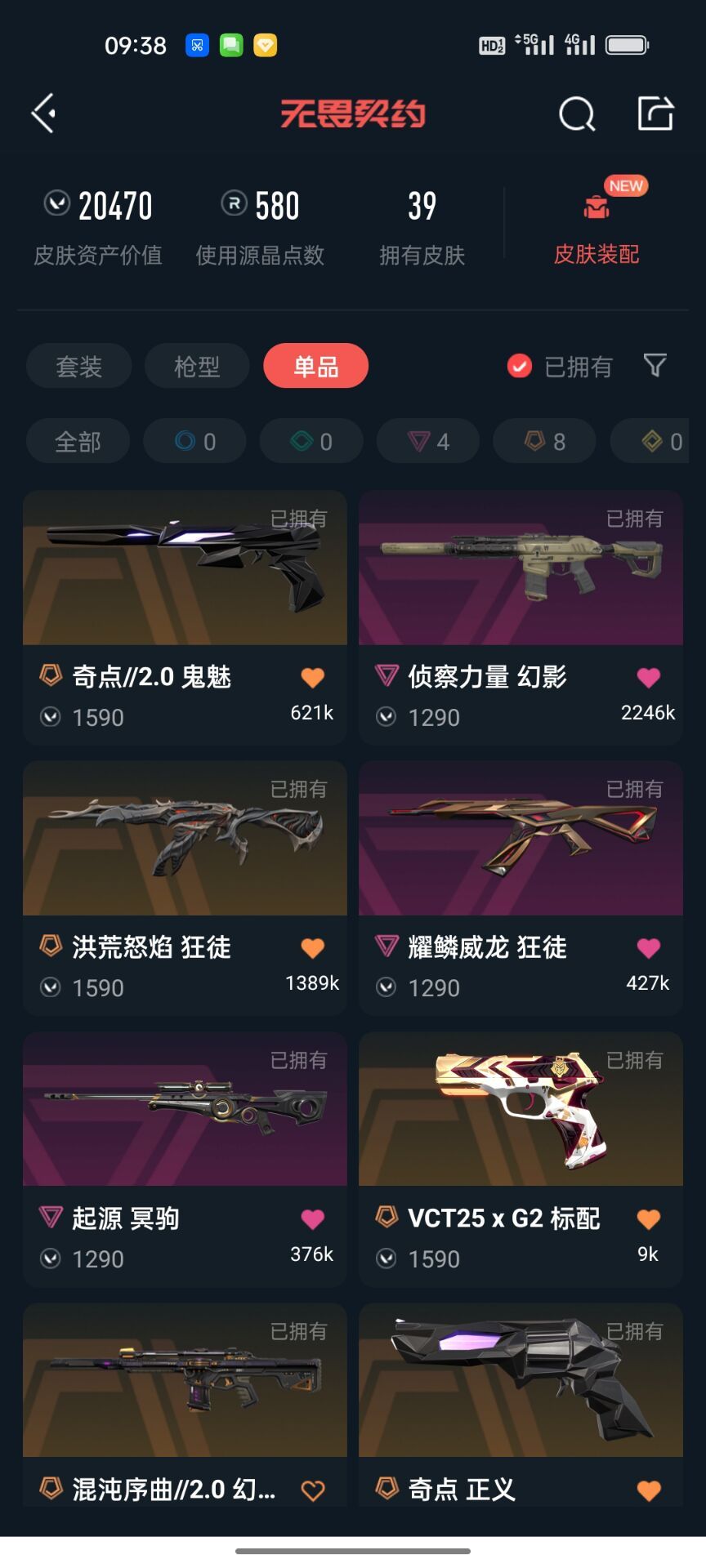Open the search icon
This screenshot has width=706, height=1568.
(x=577, y=114)
